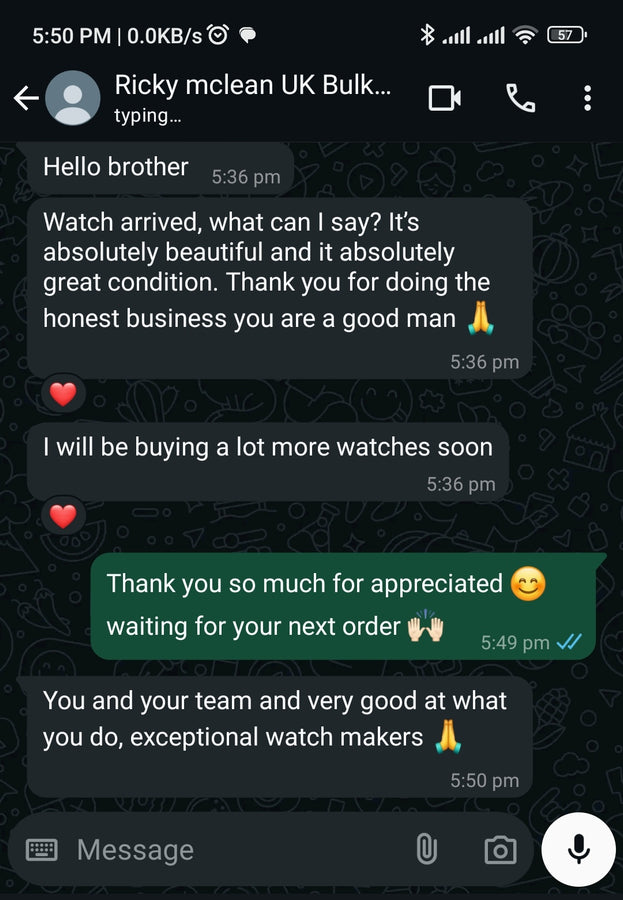Screen dimensions: 623x900
Task: Open Ricky mclean's contact info
Action: pos(252,97)
